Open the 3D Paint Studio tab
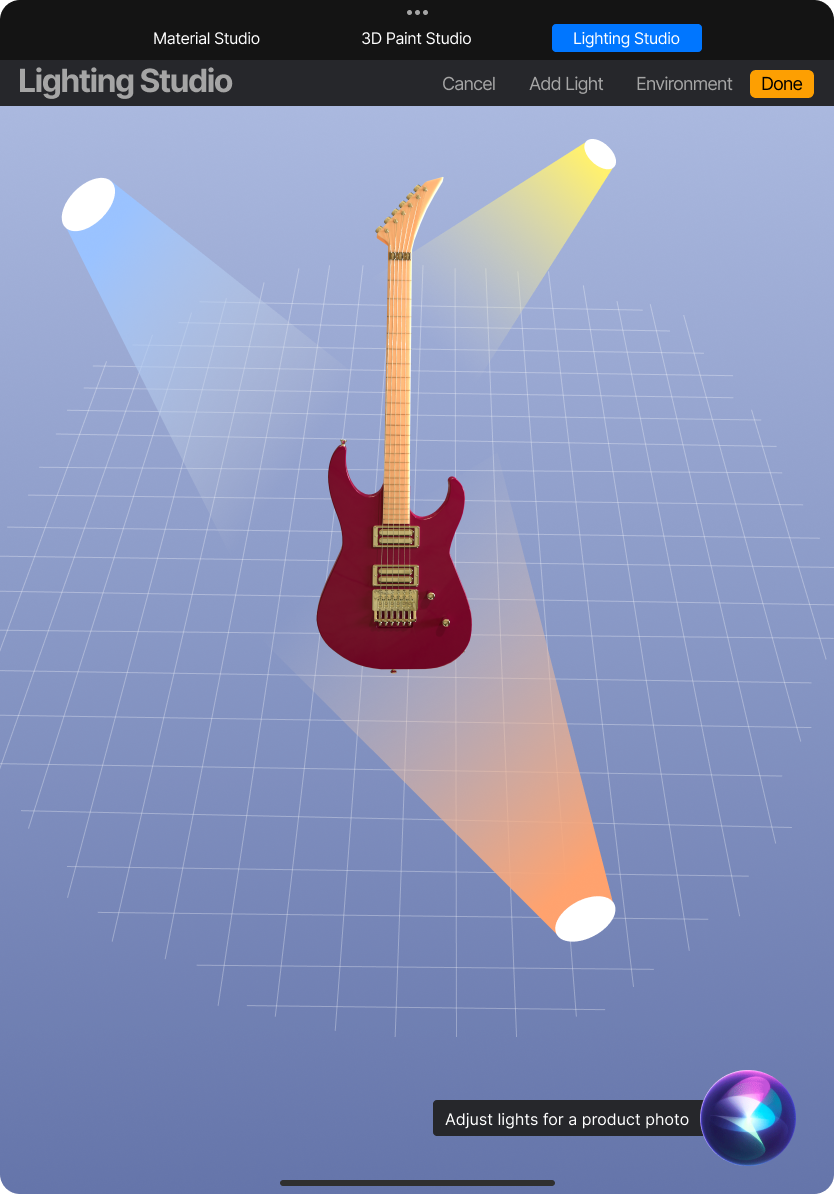The image size is (834, 1194). tap(416, 39)
